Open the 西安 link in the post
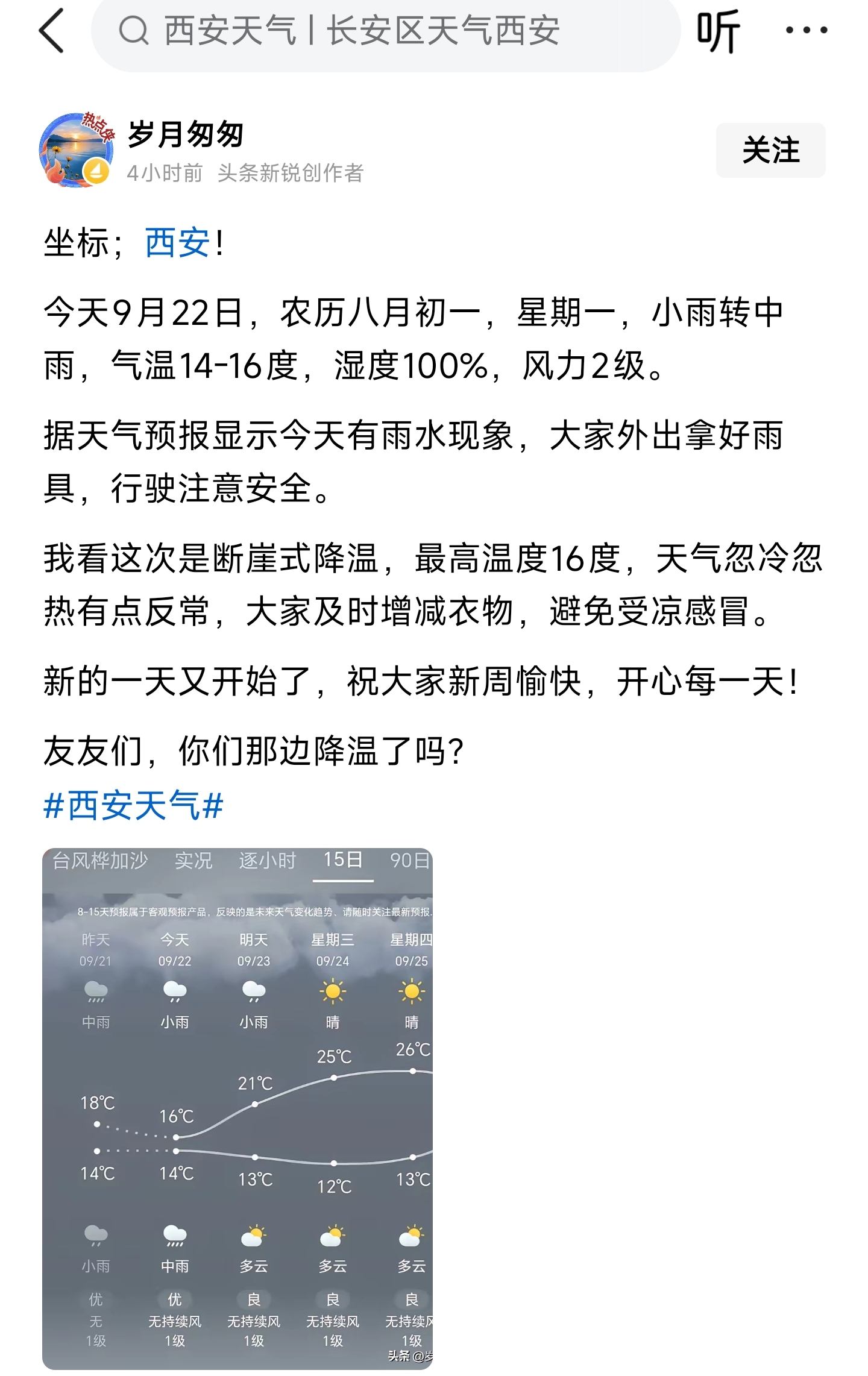 point(175,242)
